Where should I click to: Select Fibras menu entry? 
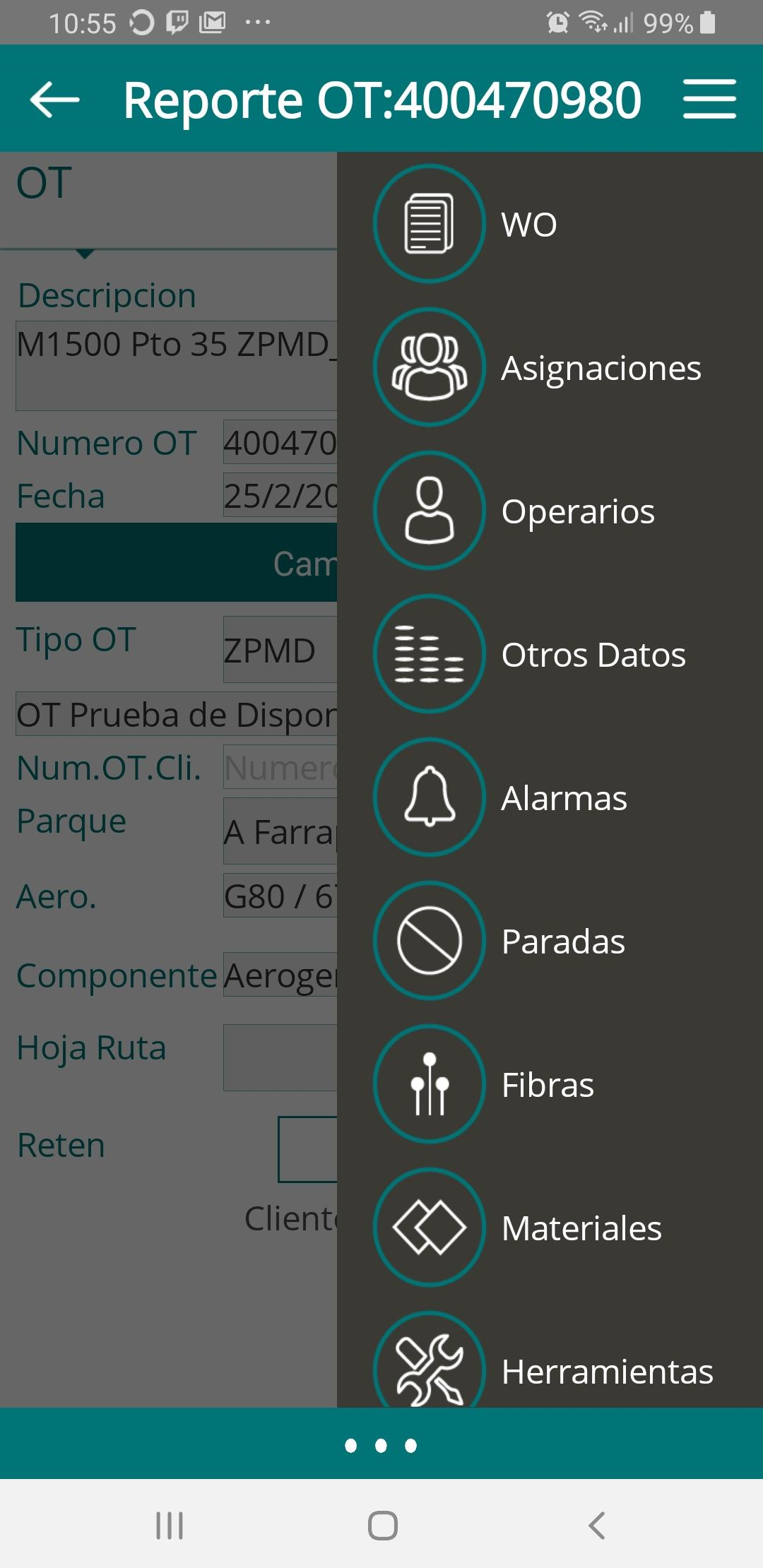point(550,1084)
